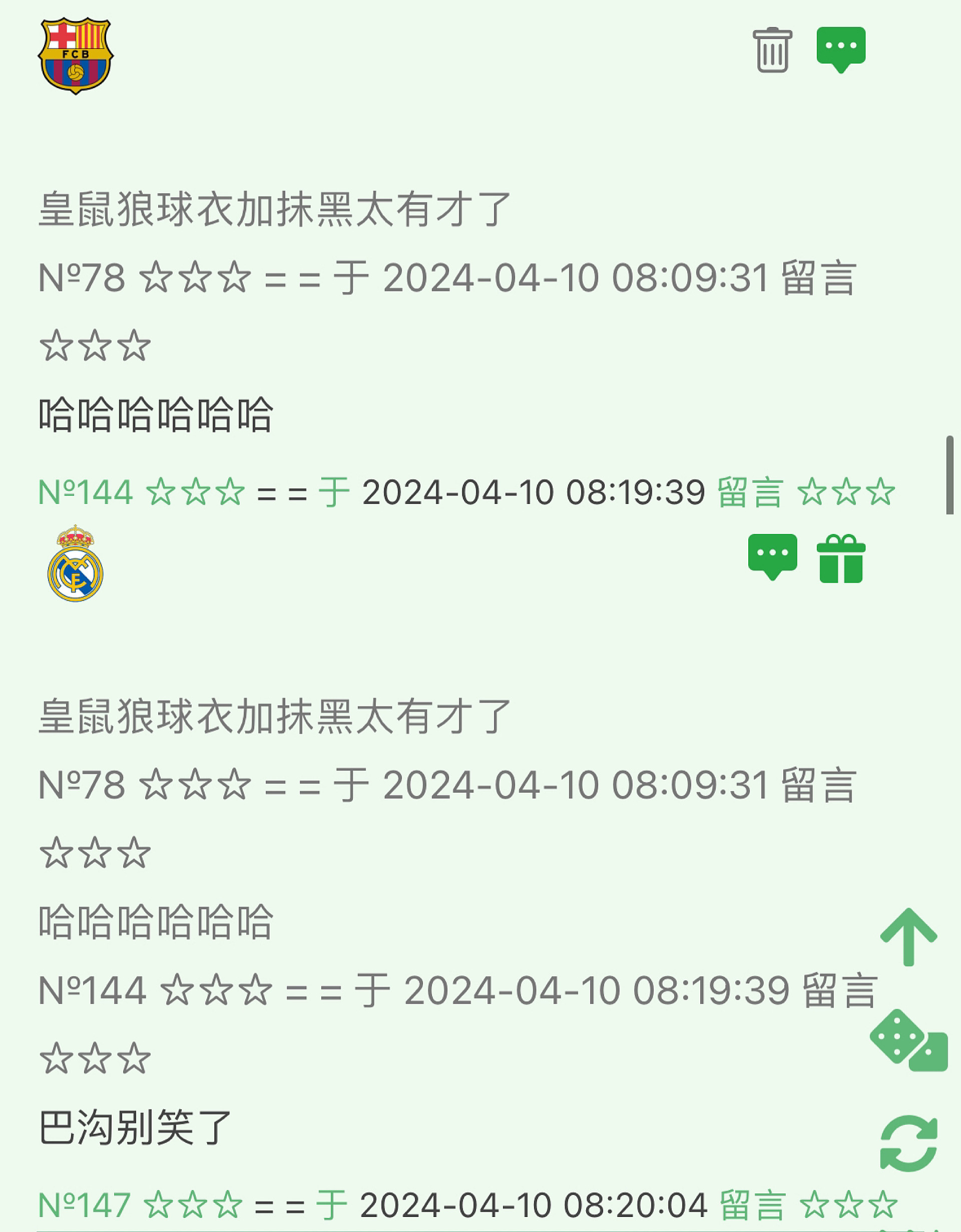Send a gift on №147's comment
961x1232 pixels.
(x=840, y=558)
